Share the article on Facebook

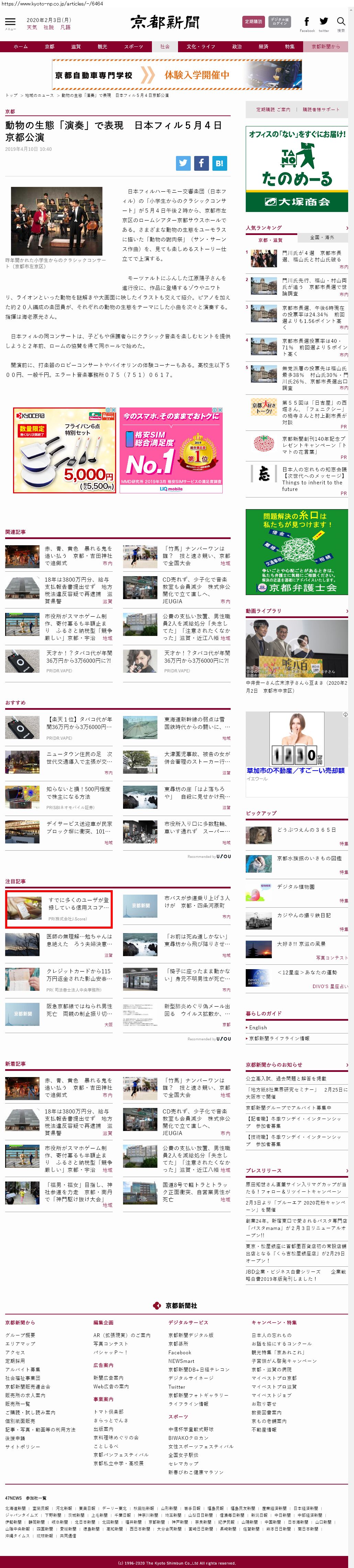click(x=201, y=163)
